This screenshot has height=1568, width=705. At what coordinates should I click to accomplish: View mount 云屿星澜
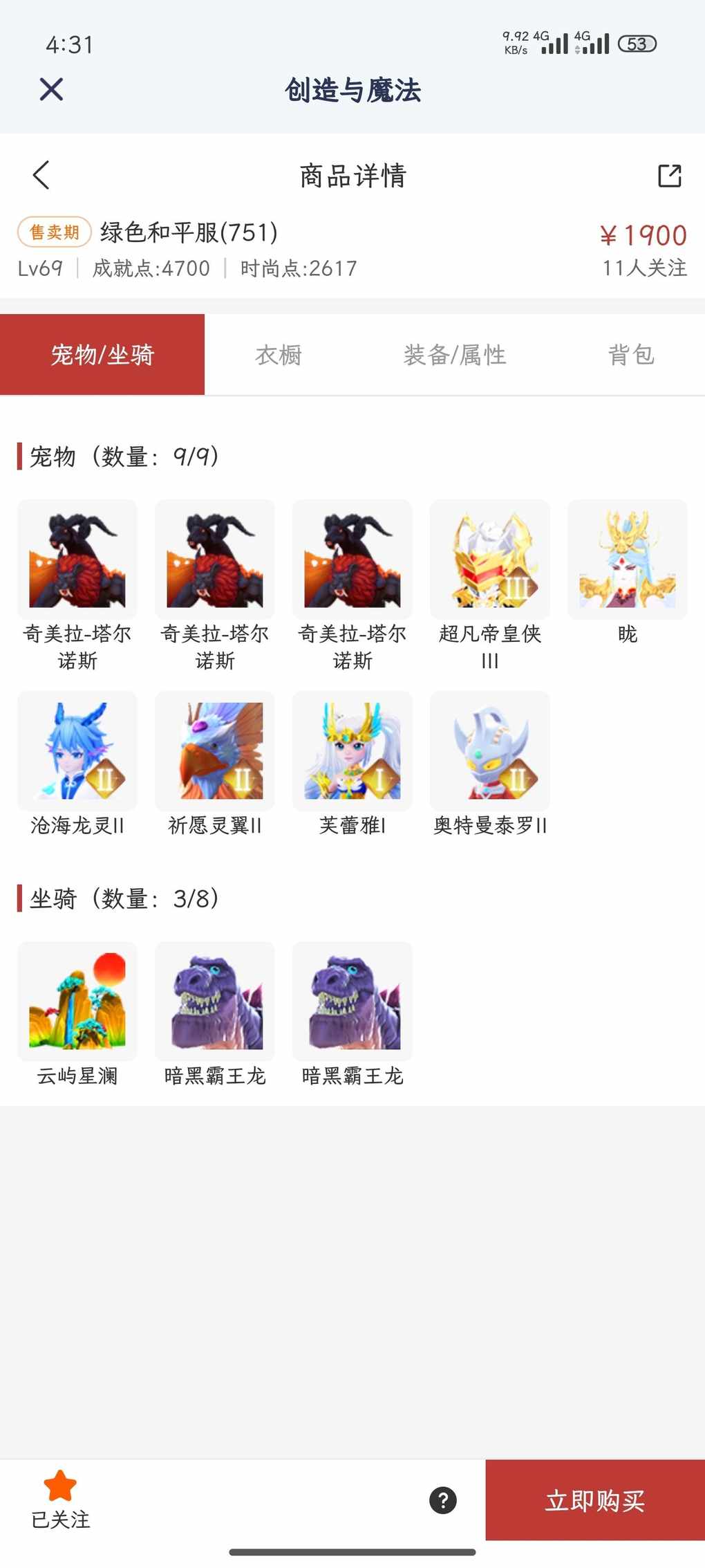pyautogui.click(x=77, y=1002)
